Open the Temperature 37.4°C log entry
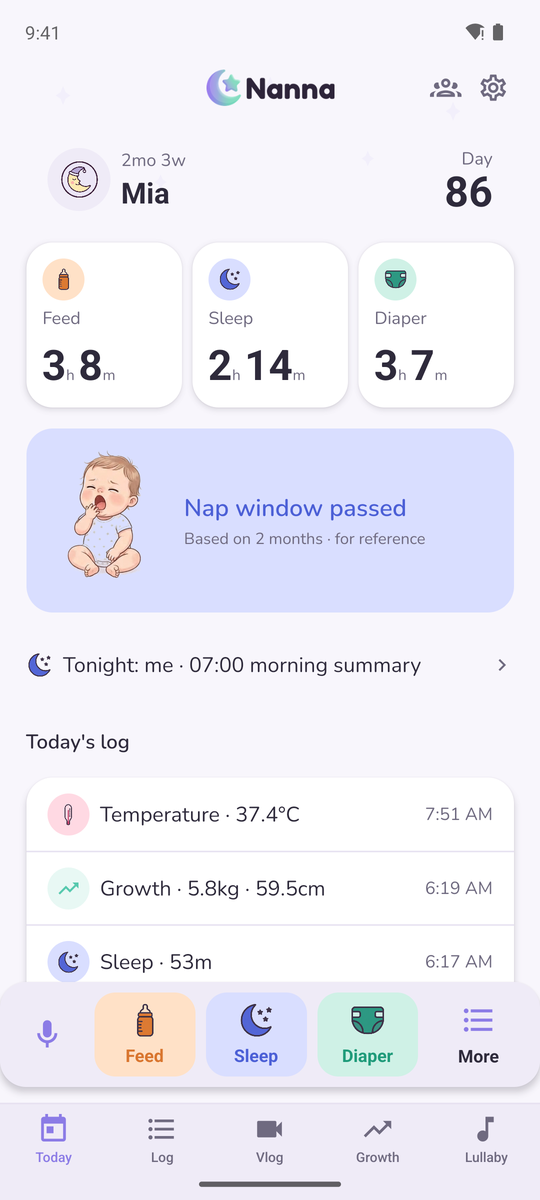The height and width of the screenshot is (1200, 540). click(270, 815)
